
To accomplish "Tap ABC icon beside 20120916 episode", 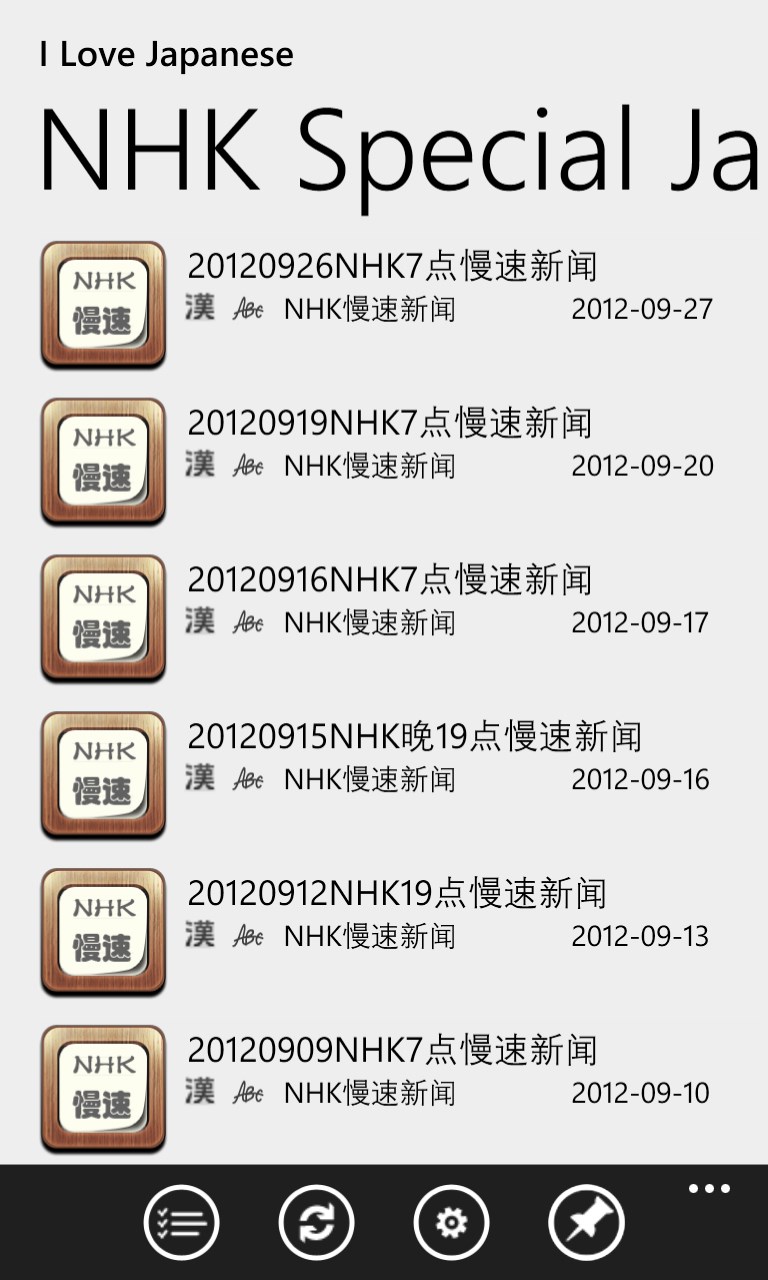I will [x=248, y=623].
